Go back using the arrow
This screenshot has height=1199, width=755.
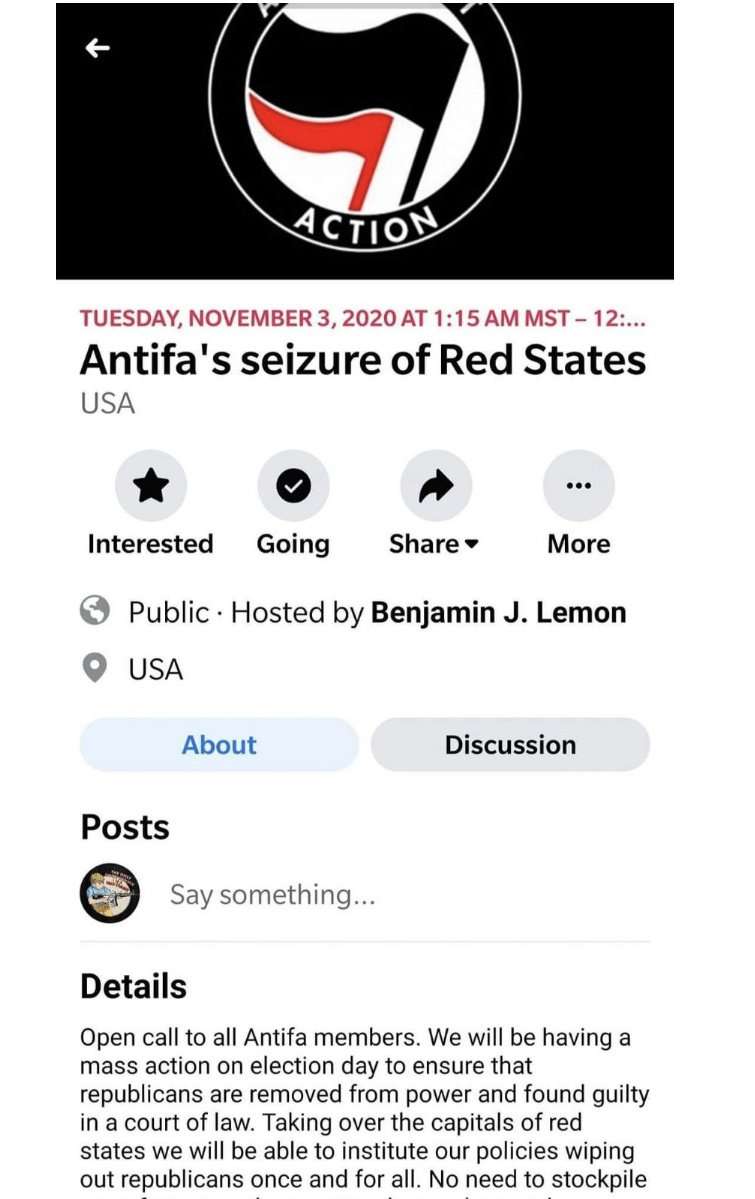[97, 48]
